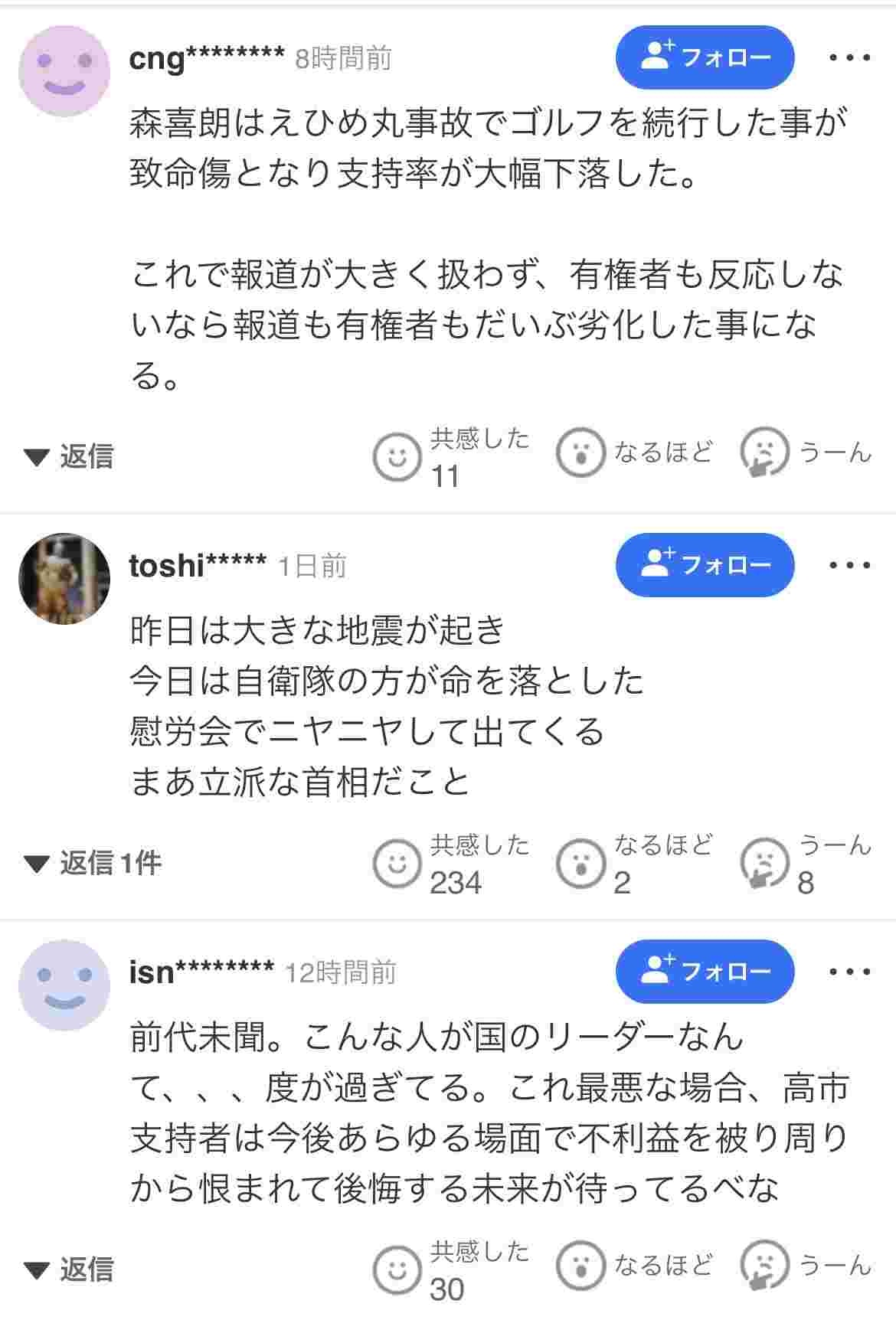The height and width of the screenshot is (1320, 896).
Task: React なるほど to isn*********'s comment
Action: 580,1266
